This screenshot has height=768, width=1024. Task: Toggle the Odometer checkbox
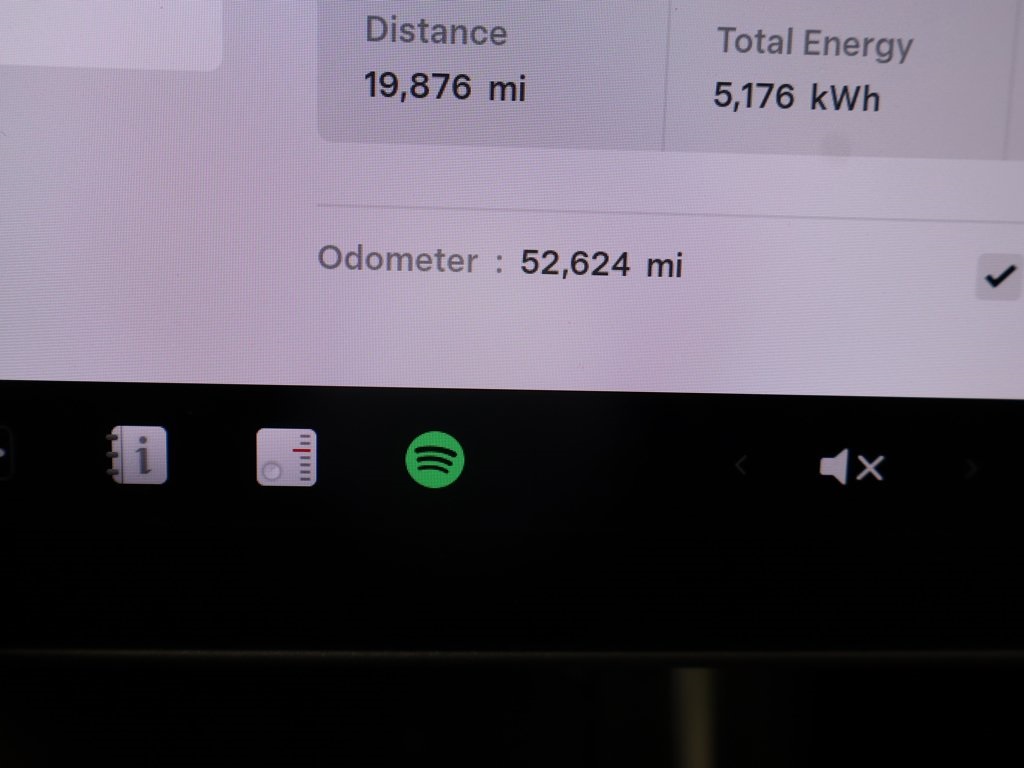(999, 276)
